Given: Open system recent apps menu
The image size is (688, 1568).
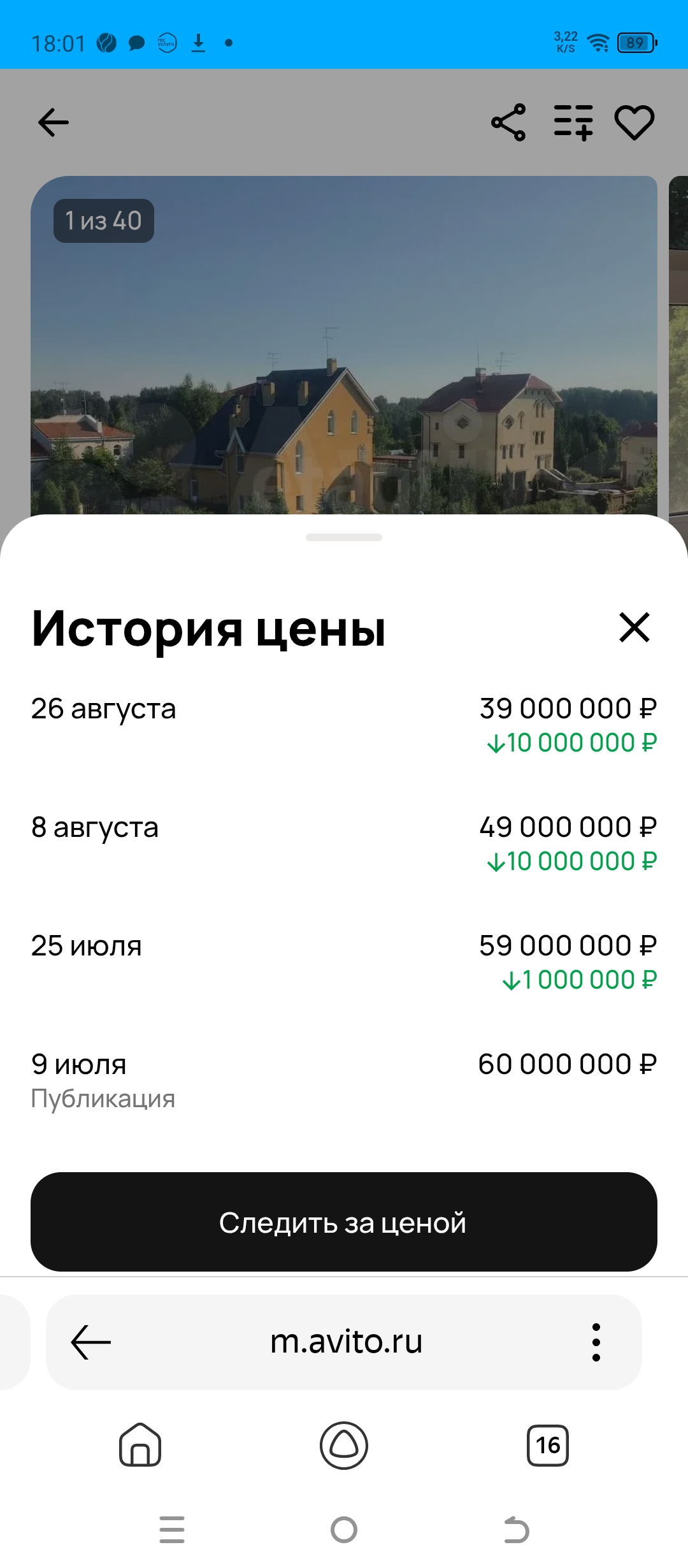Looking at the screenshot, I should click(x=172, y=1530).
